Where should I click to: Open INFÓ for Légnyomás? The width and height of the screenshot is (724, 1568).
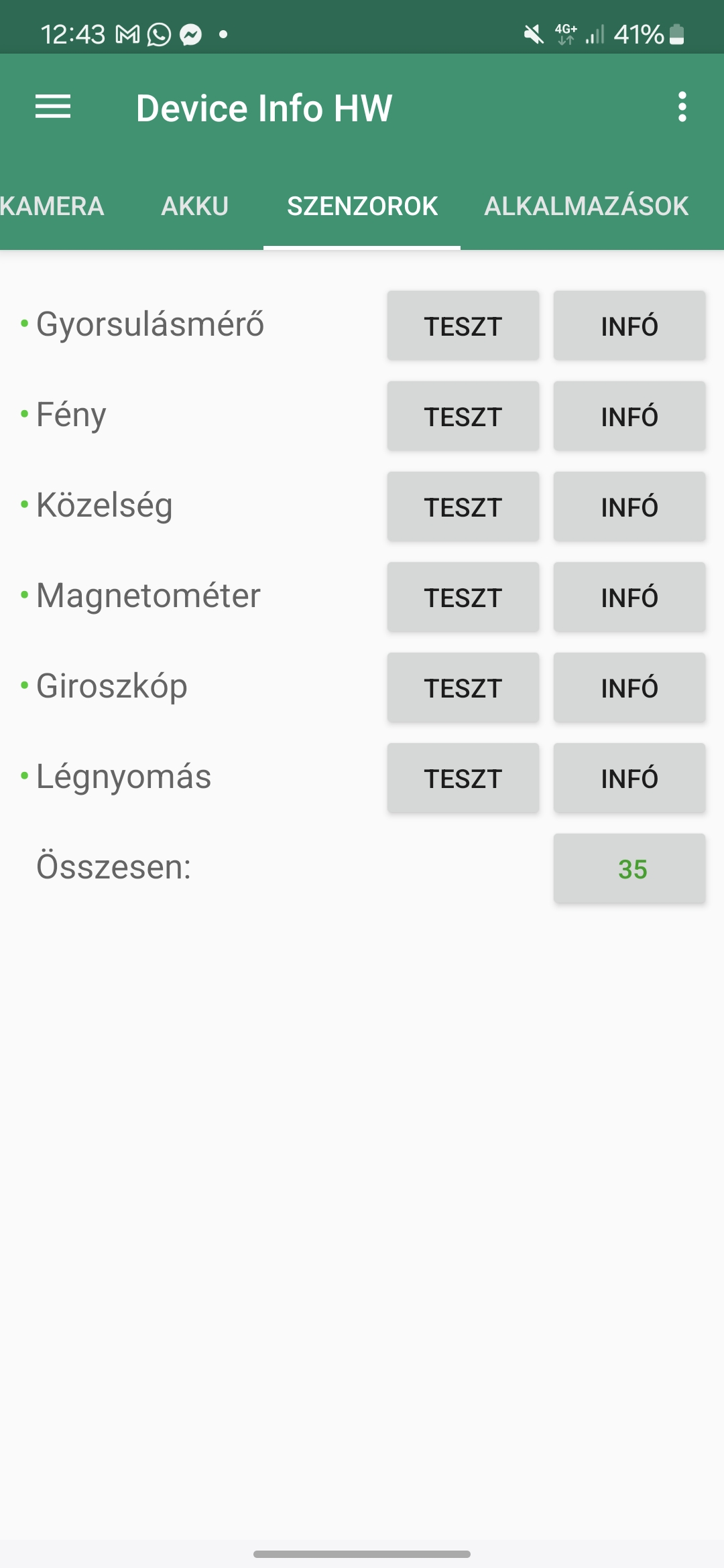point(629,779)
